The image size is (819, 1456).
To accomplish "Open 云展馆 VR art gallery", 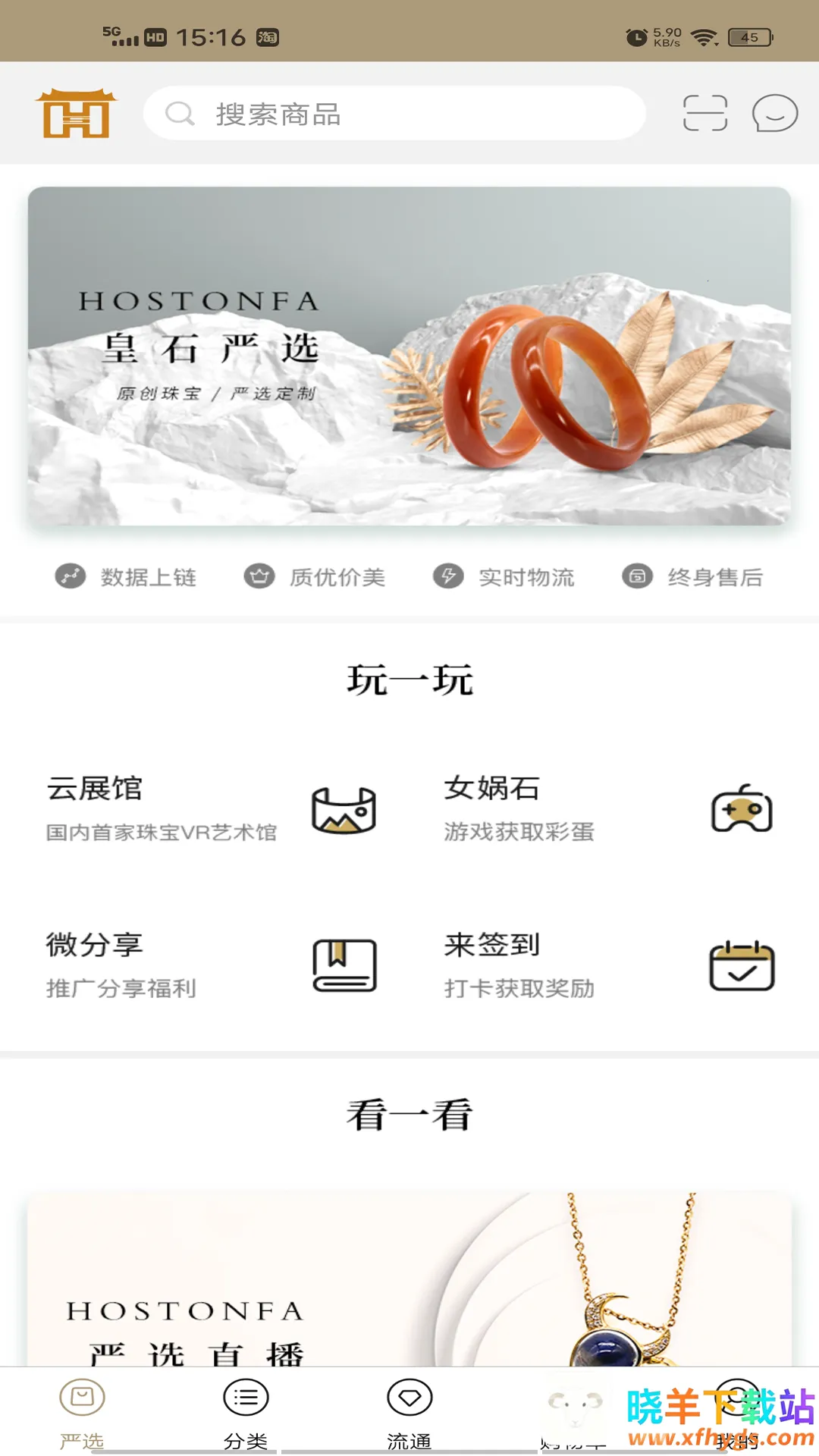I will [x=211, y=810].
